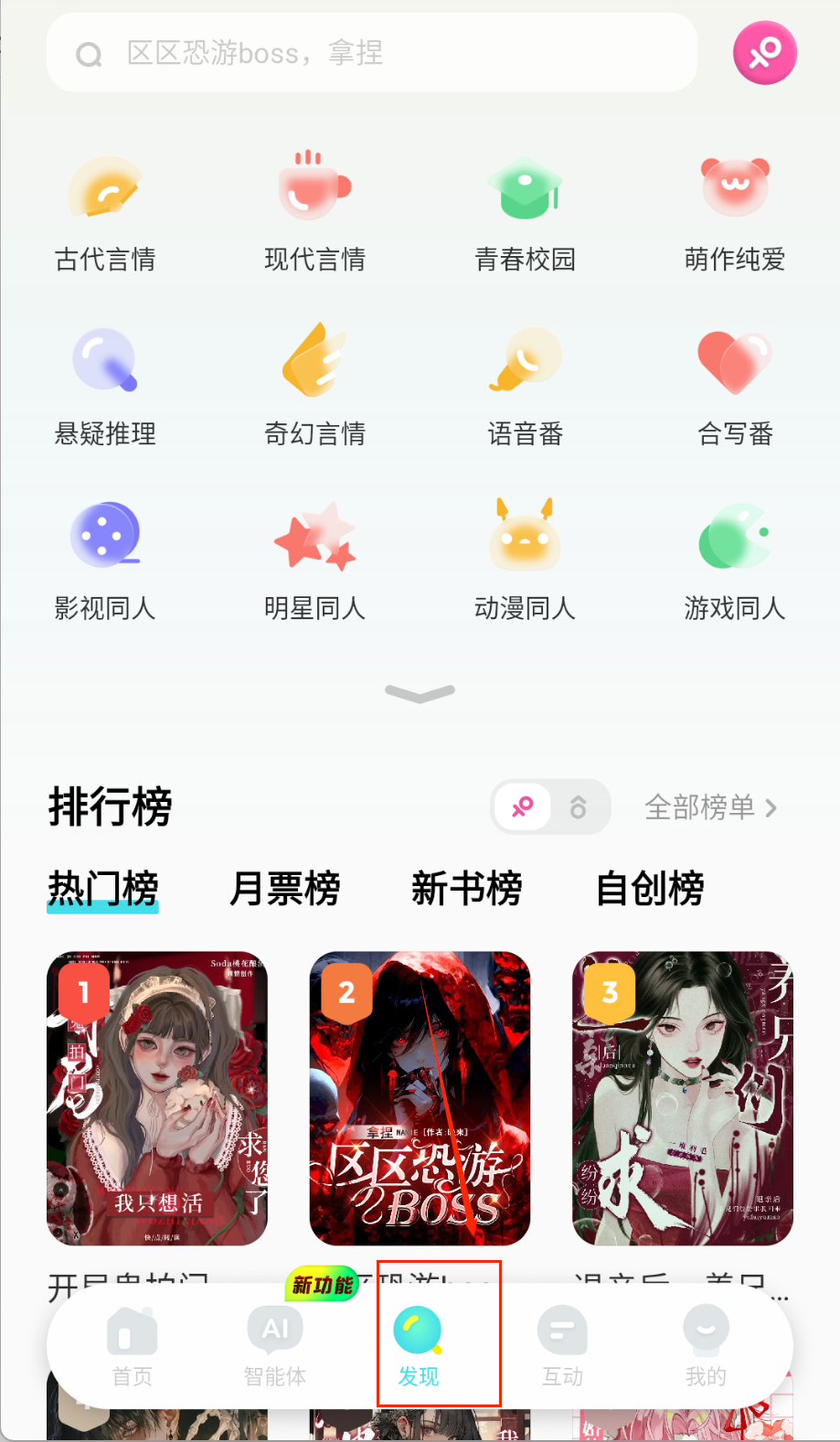
Task: Open the 发现 tab in bottom navigation
Action: [x=418, y=1344]
